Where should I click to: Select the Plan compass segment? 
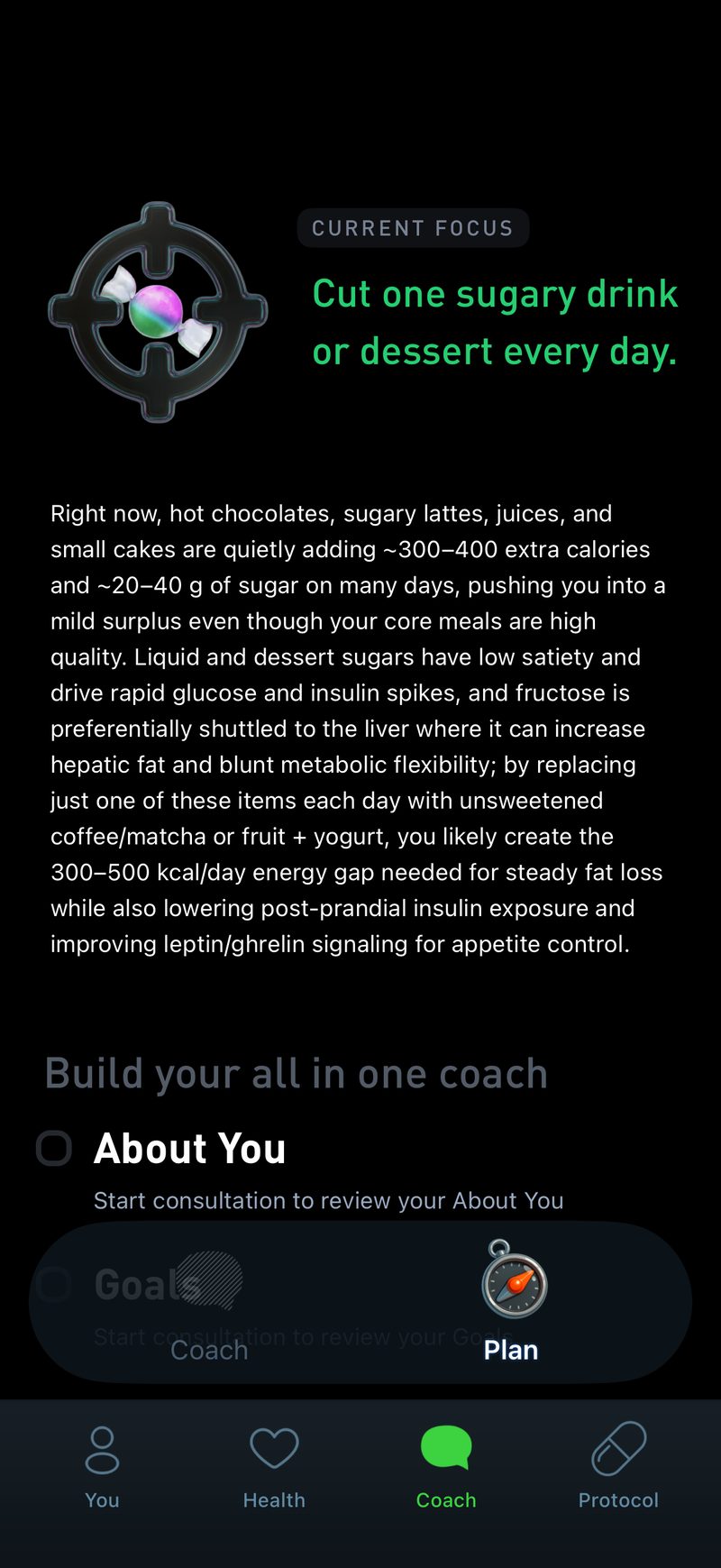tap(511, 1303)
